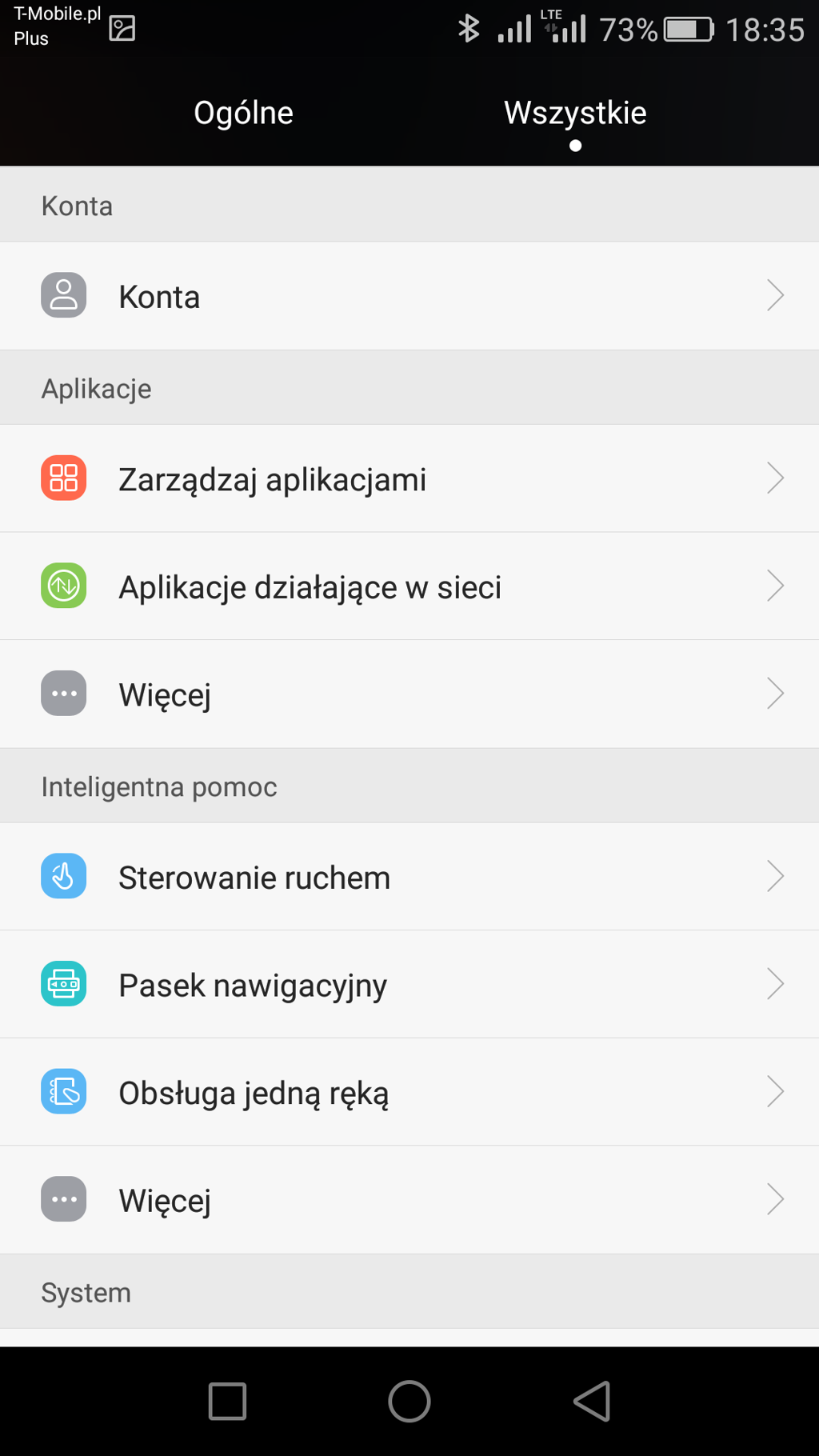Go back with the system back button

[592, 1401]
